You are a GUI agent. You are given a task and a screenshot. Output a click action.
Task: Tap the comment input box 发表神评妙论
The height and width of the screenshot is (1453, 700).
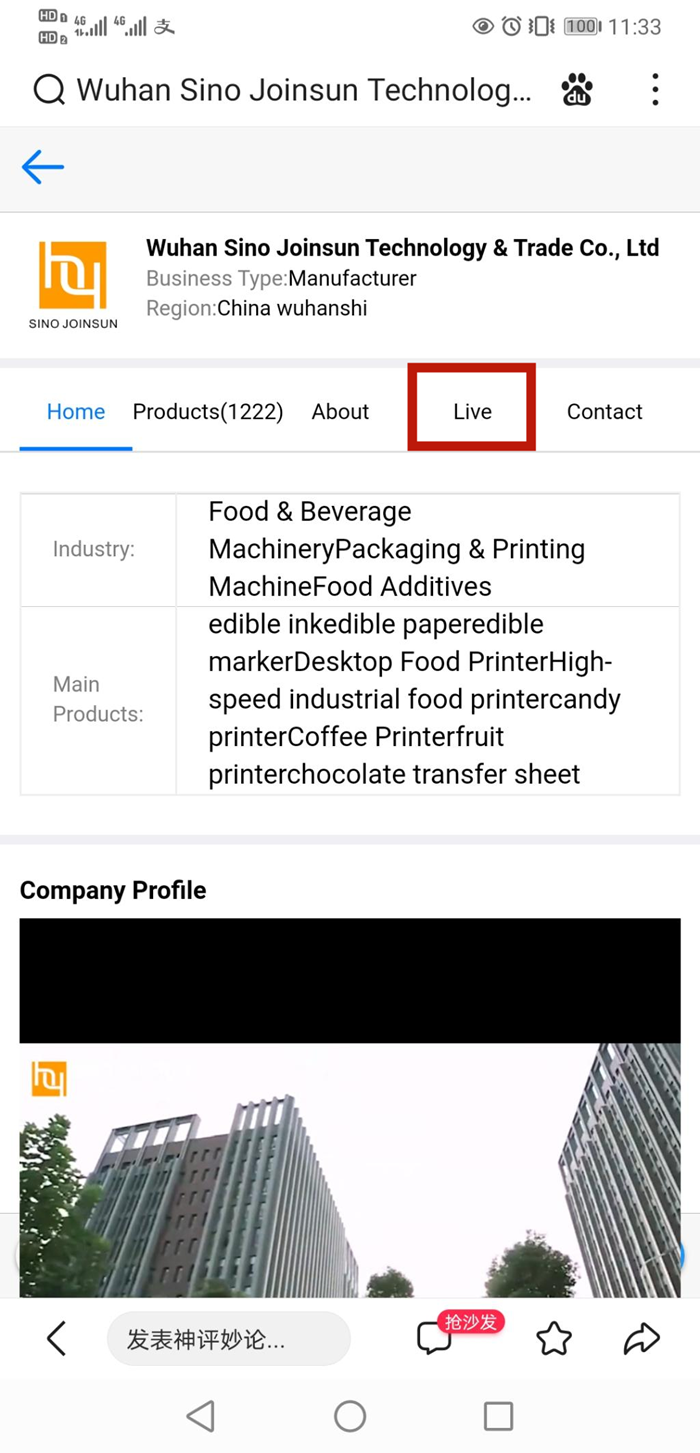pyautogui.click(x=228, y=1339)
